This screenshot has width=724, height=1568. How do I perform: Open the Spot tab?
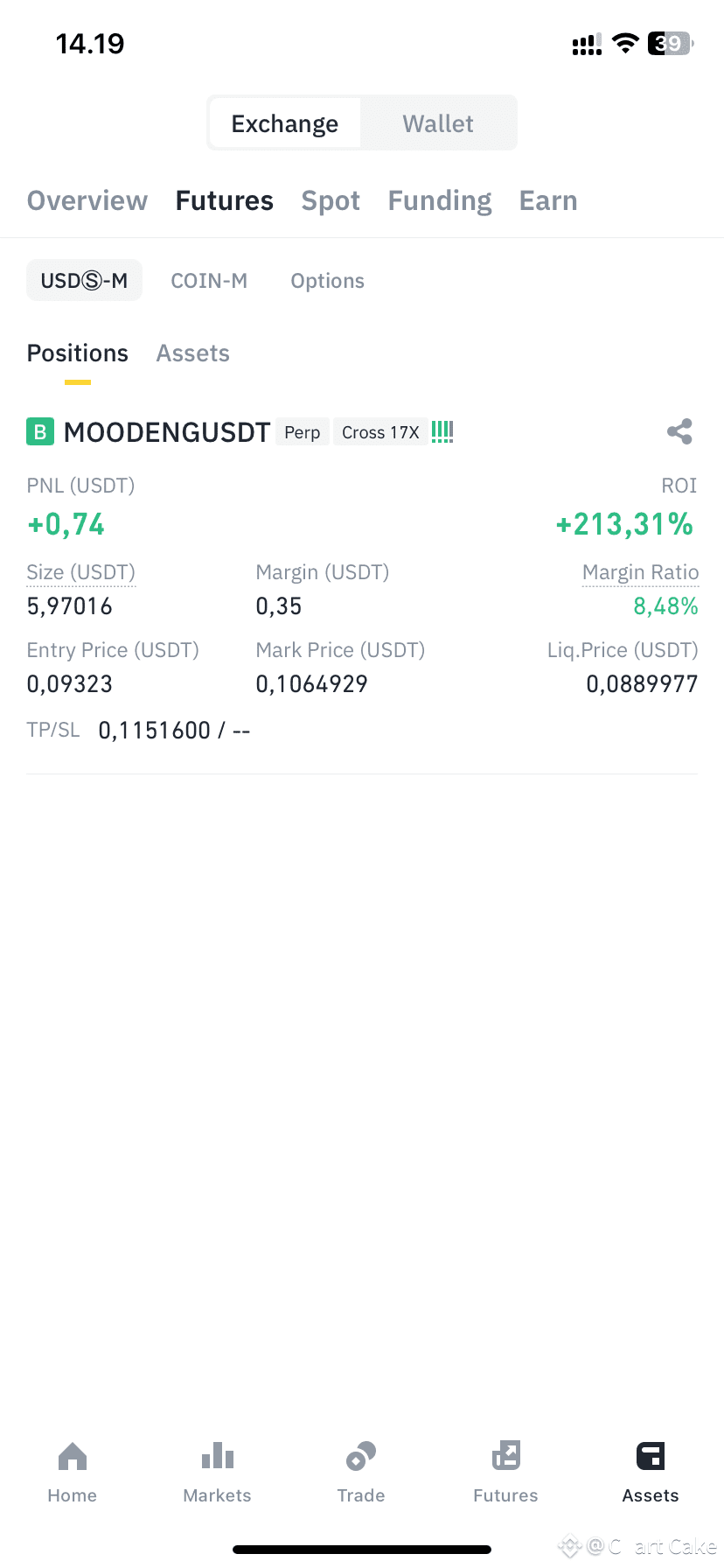coord(331,200)
